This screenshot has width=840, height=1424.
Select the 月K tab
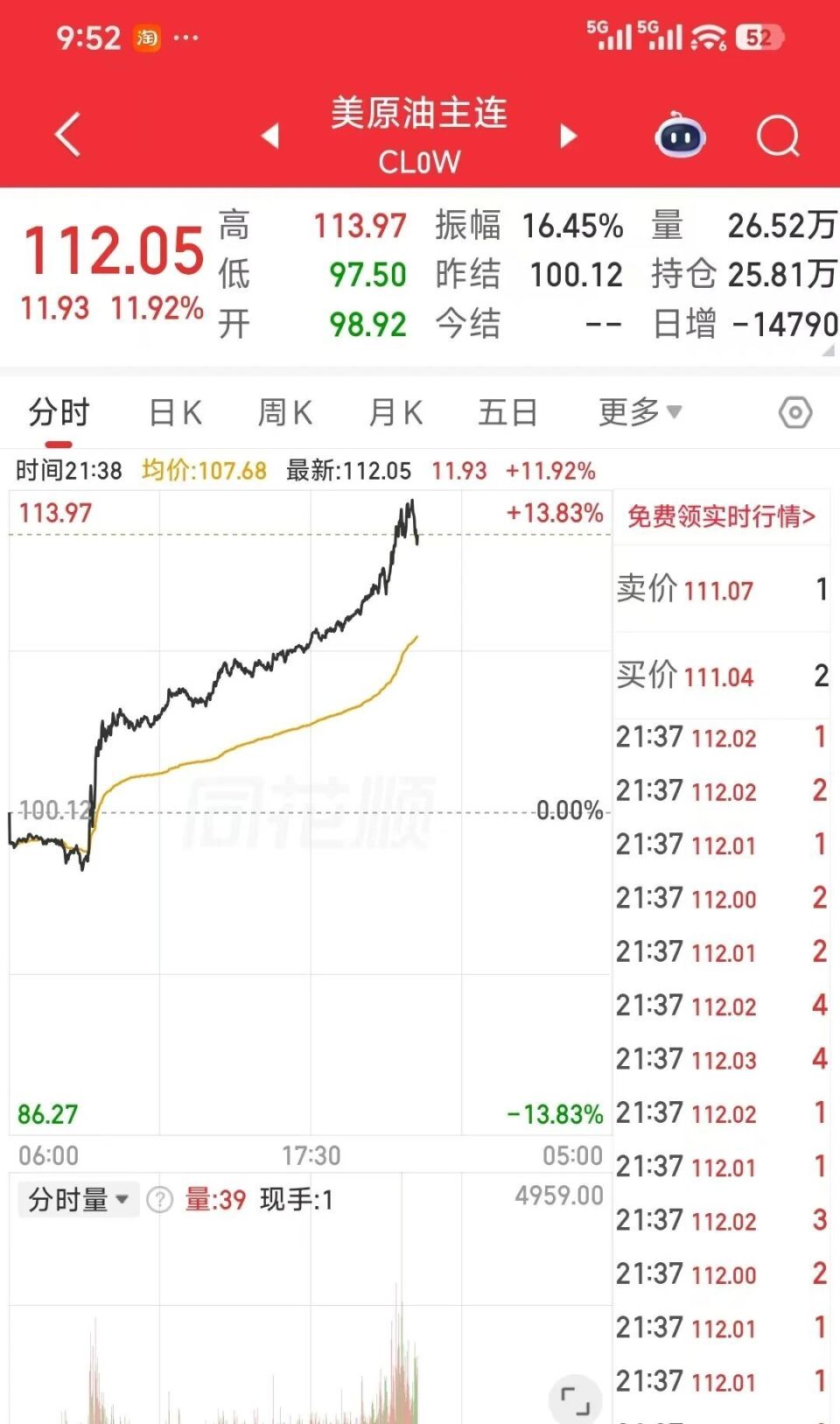(395, 411)
